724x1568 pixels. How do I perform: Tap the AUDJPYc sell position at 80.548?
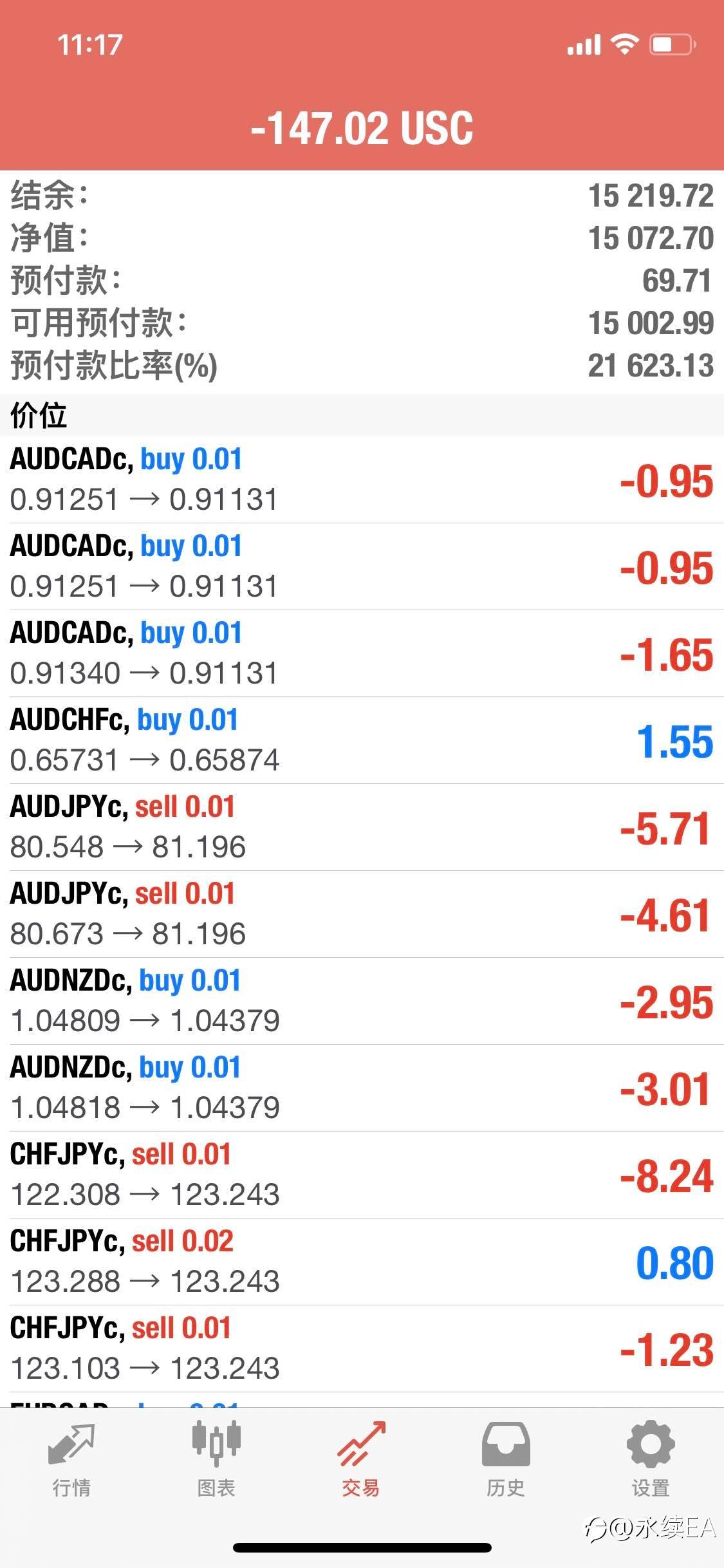click(362, 827)
